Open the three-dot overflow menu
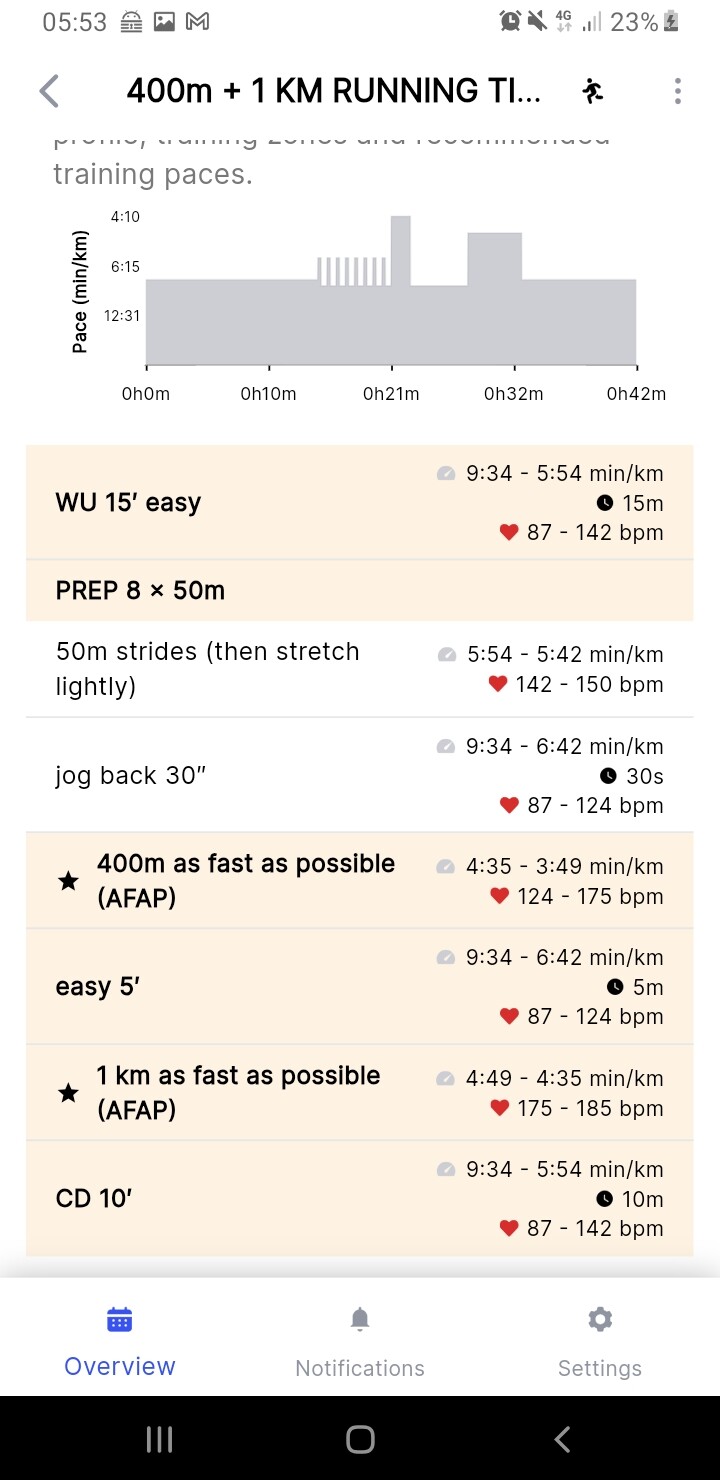720x1480 pixels. point(677,91)
